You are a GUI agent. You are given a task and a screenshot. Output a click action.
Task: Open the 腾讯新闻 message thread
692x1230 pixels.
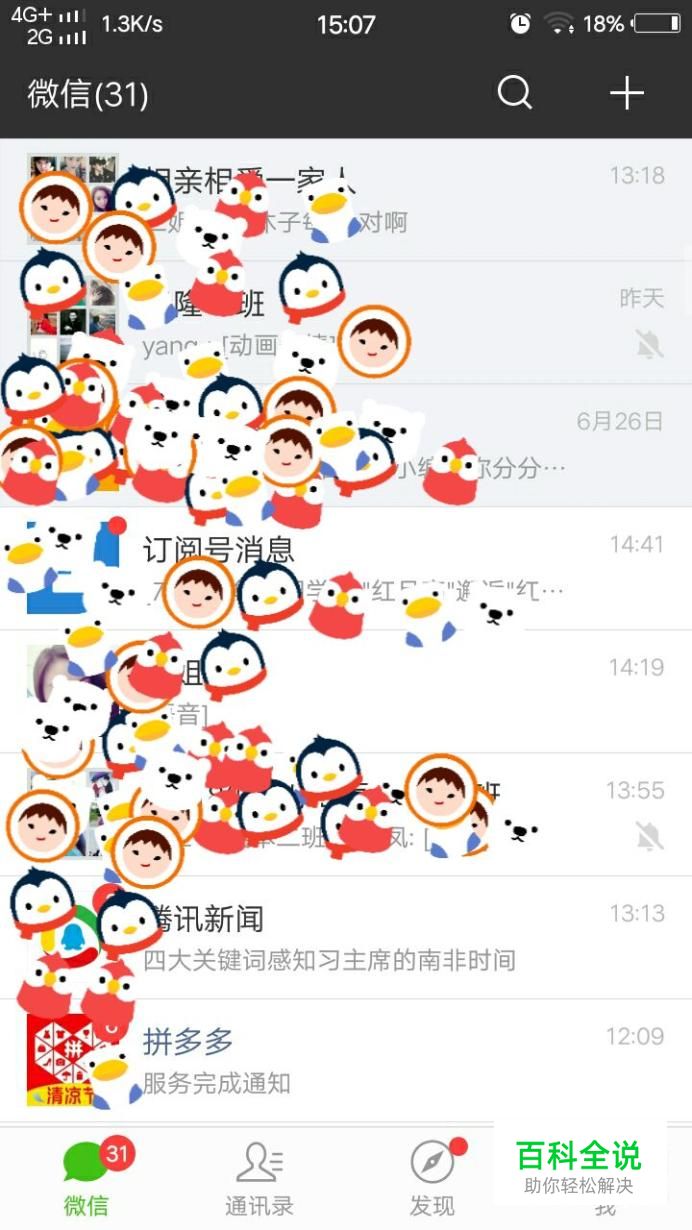coord(400,937)
